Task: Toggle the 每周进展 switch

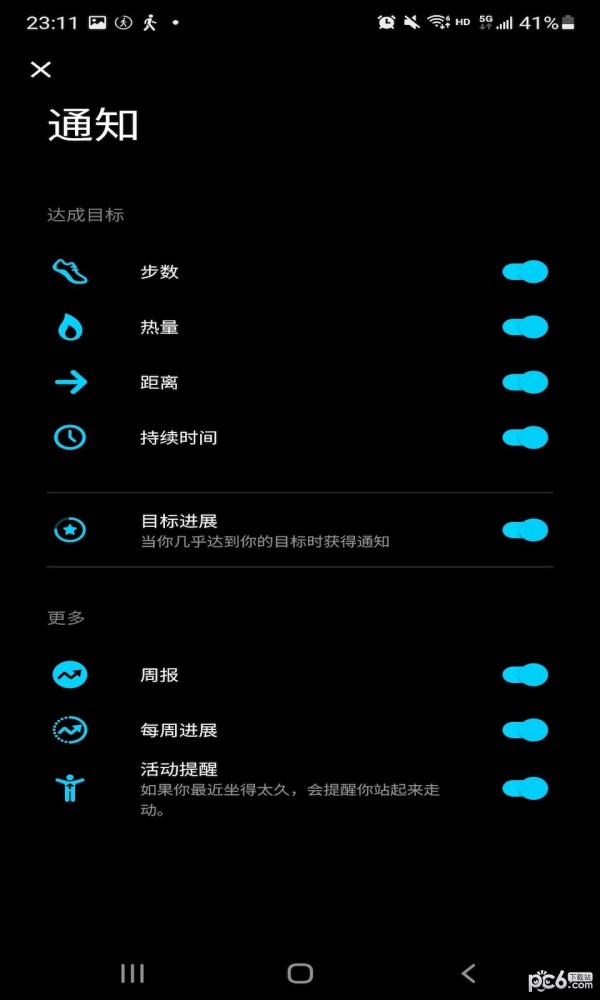Action: 525,730
